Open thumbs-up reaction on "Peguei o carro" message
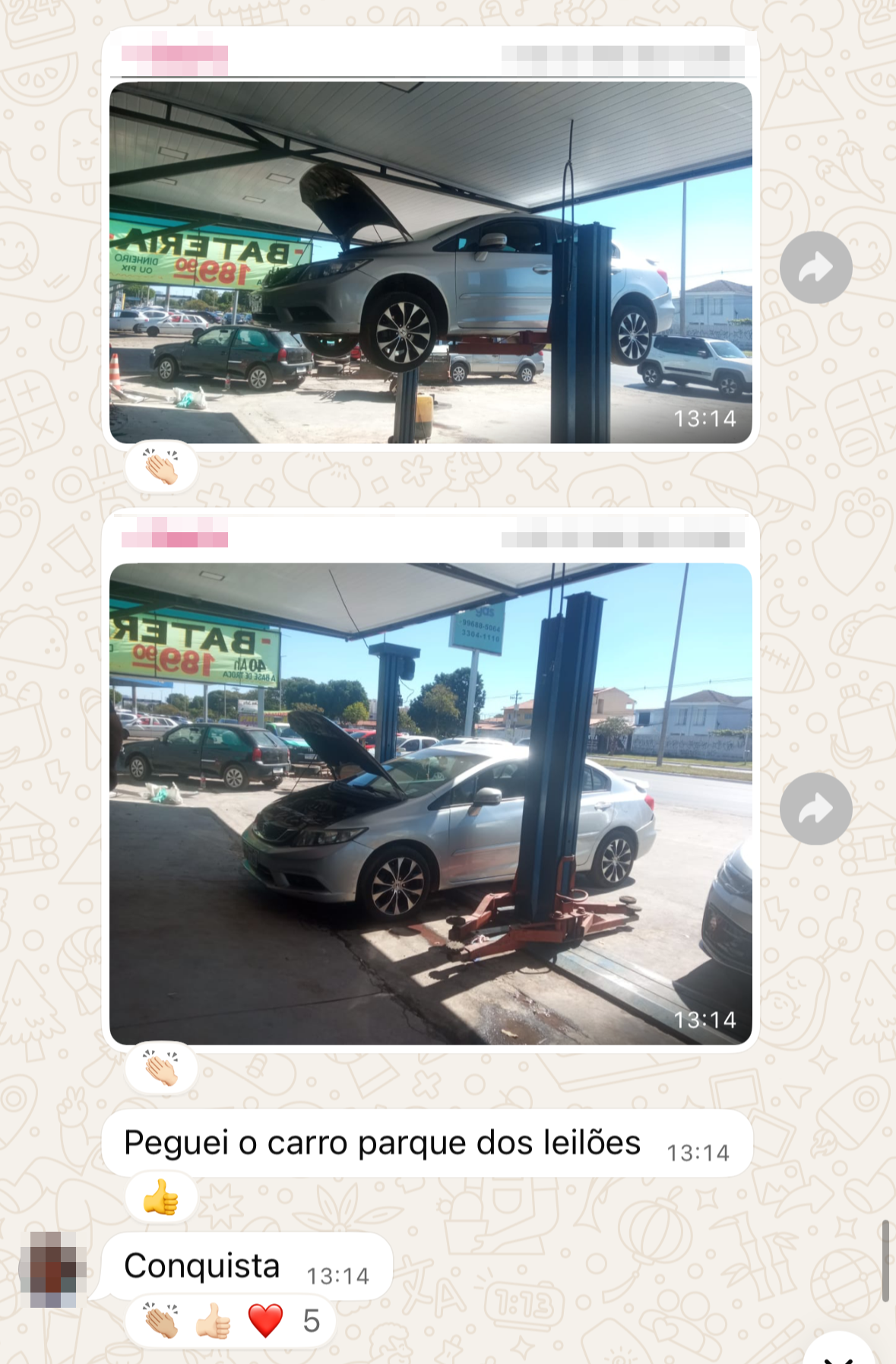The height and width of the screenshot is (1364, 896). coord(161,1197)
